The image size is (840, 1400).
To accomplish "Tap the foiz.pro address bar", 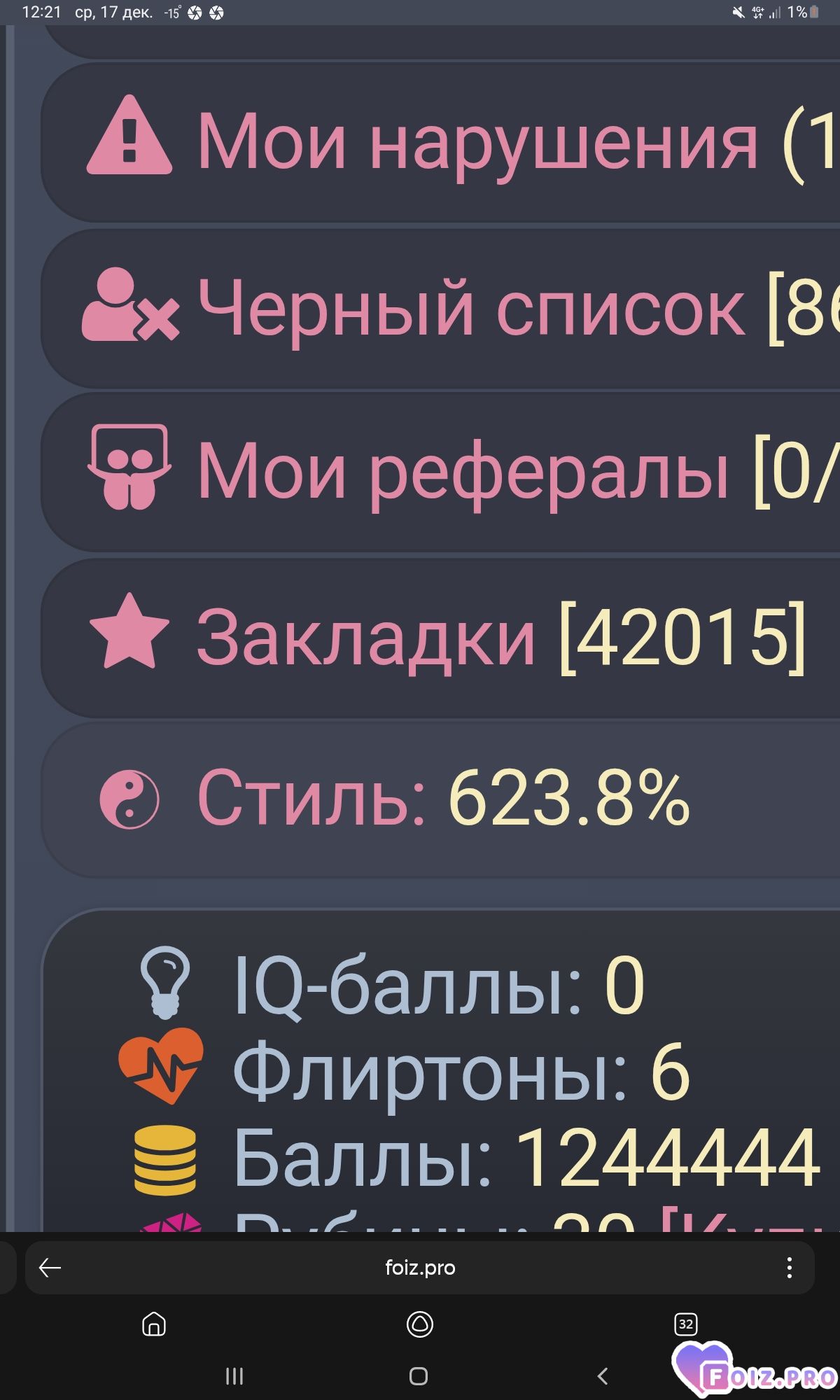I will pos(420,1268).
